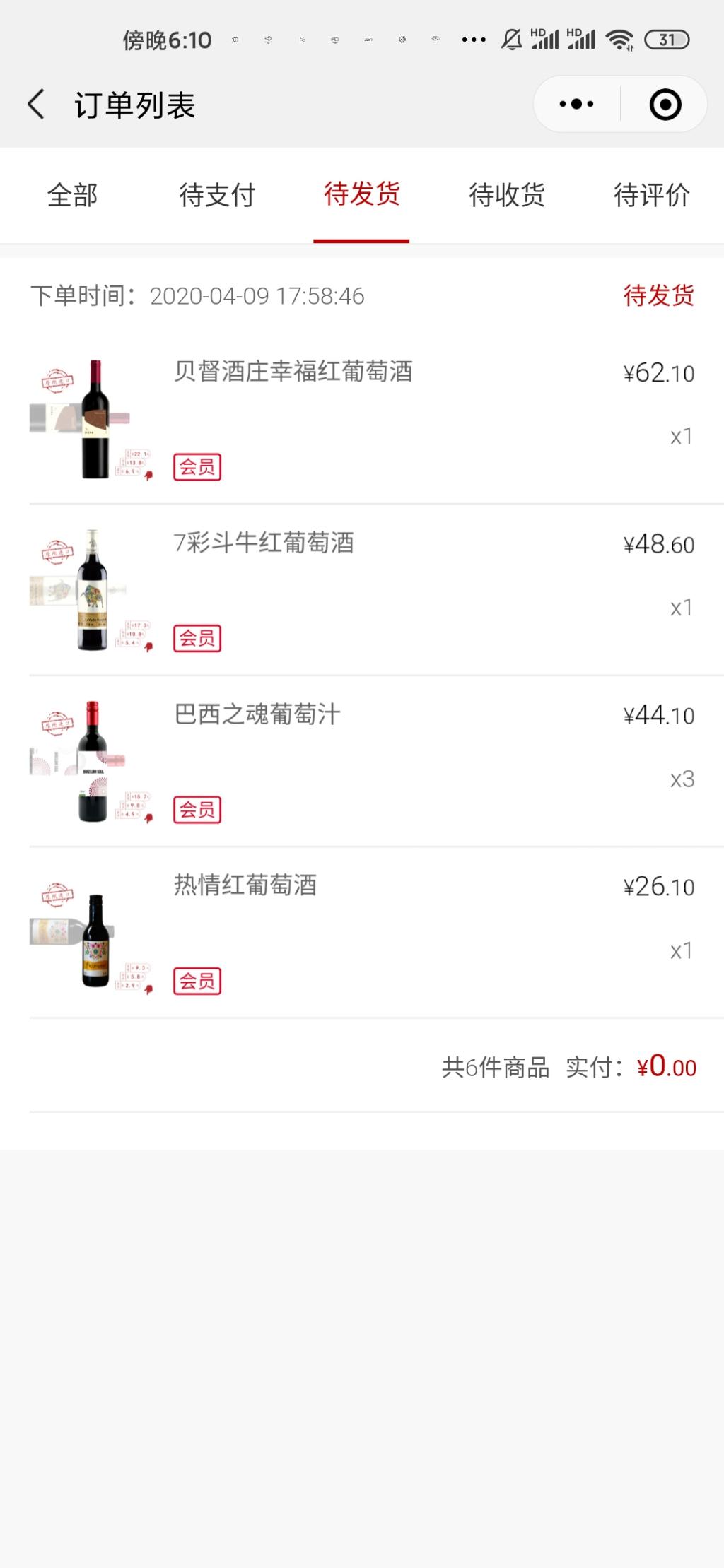Close the mini program with the circle button
This screenshot has width=724, height=1568.
click(665, 105)
